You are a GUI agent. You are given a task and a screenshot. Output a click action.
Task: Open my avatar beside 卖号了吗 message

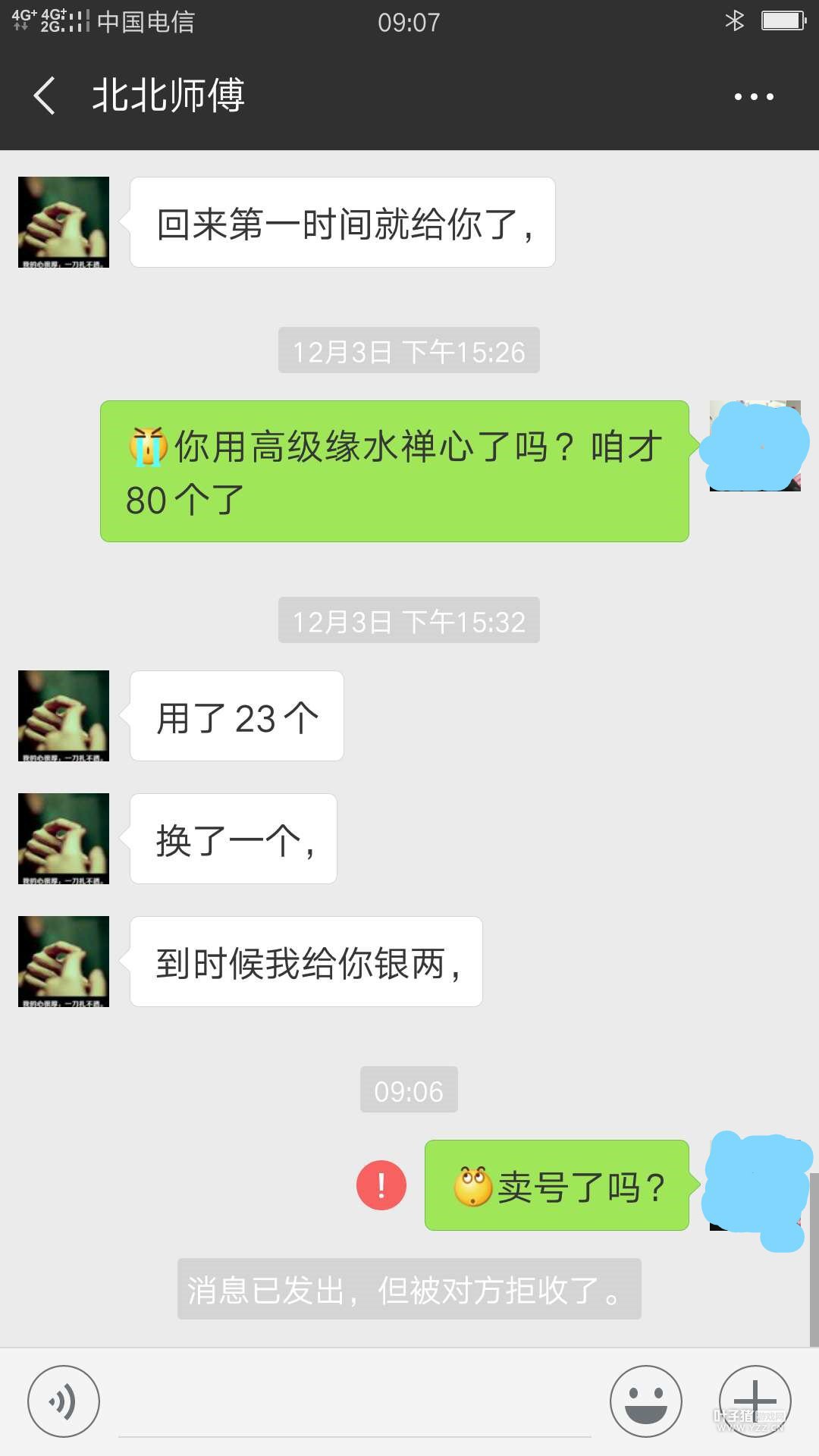(x=755, y=1185)
